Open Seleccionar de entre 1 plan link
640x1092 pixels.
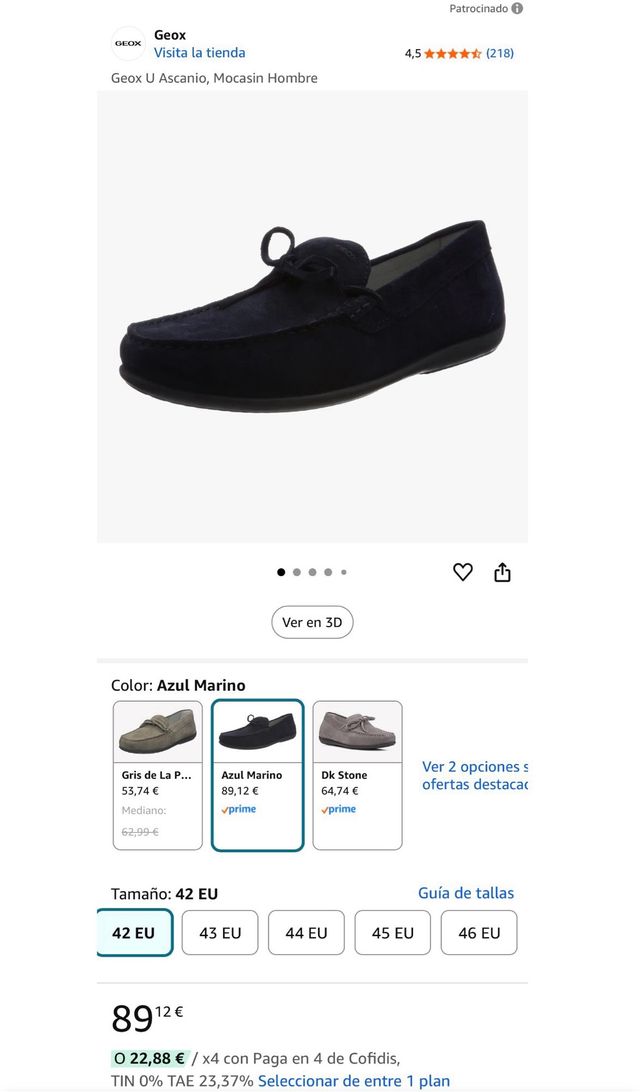(354, 1081)
